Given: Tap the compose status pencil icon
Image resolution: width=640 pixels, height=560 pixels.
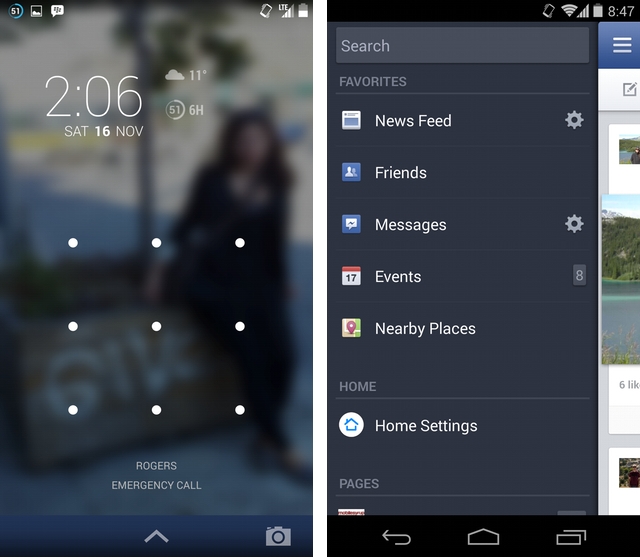Looking at the screenshot, I should [x=630, y=91].
